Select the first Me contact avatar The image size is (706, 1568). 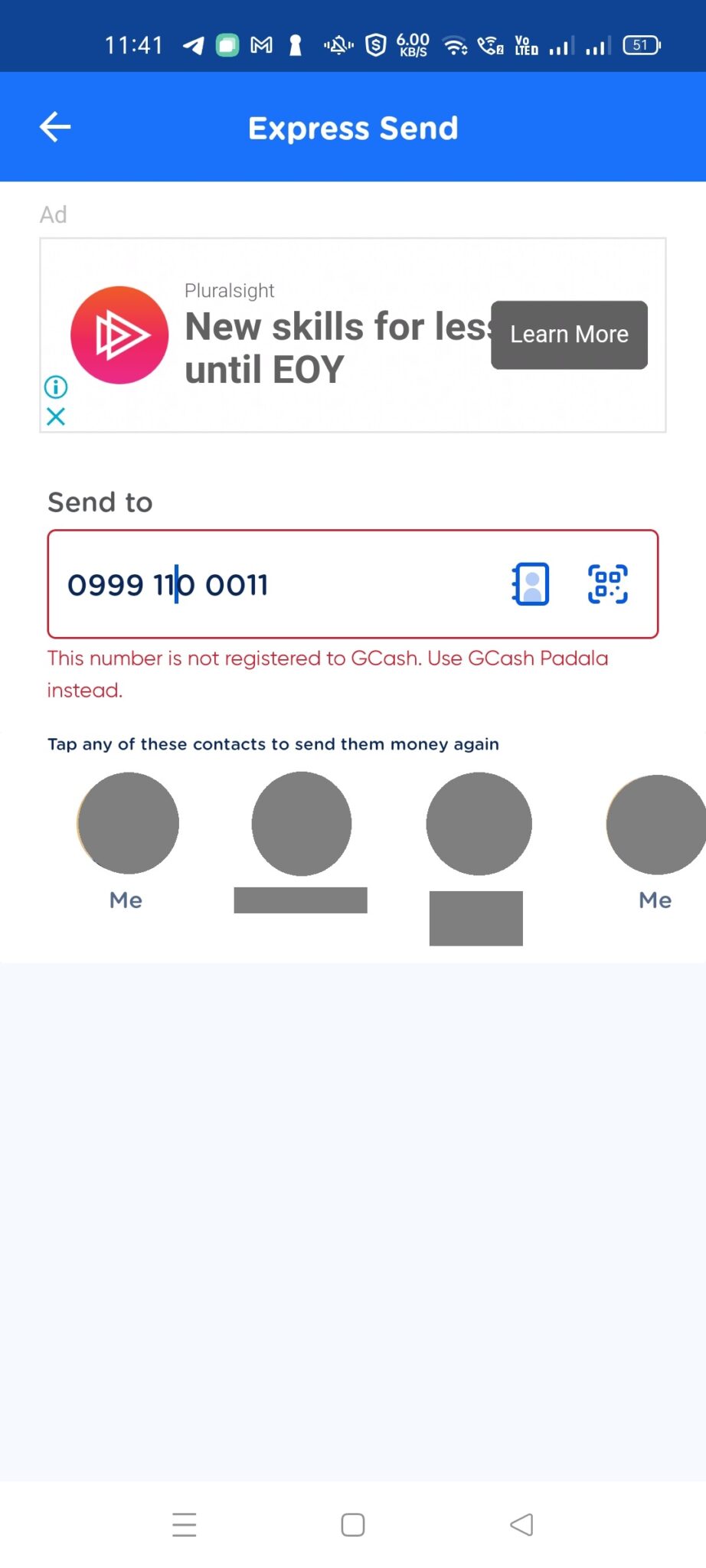point(128,822)
